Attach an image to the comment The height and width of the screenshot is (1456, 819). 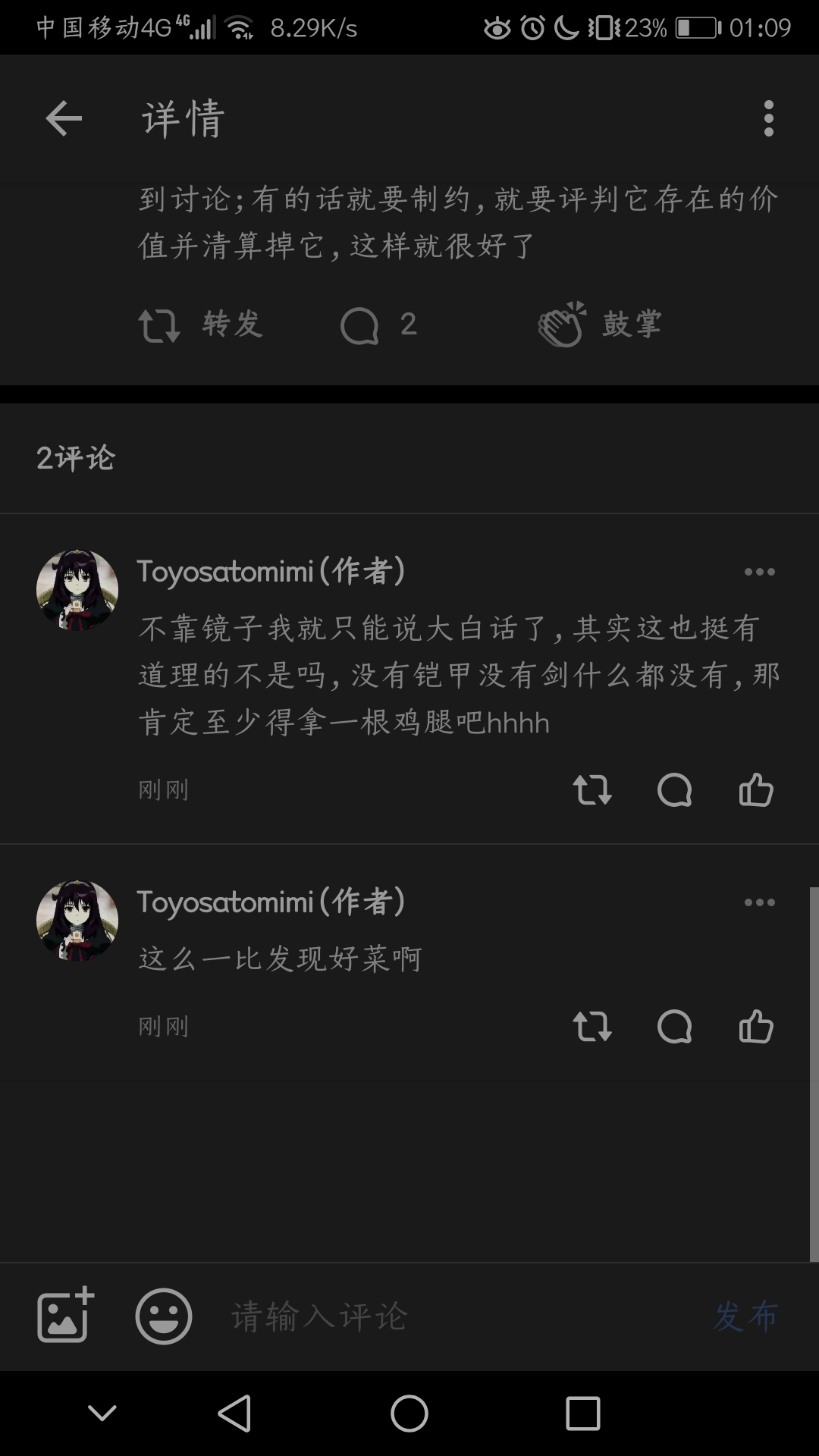coord(65,1316)
